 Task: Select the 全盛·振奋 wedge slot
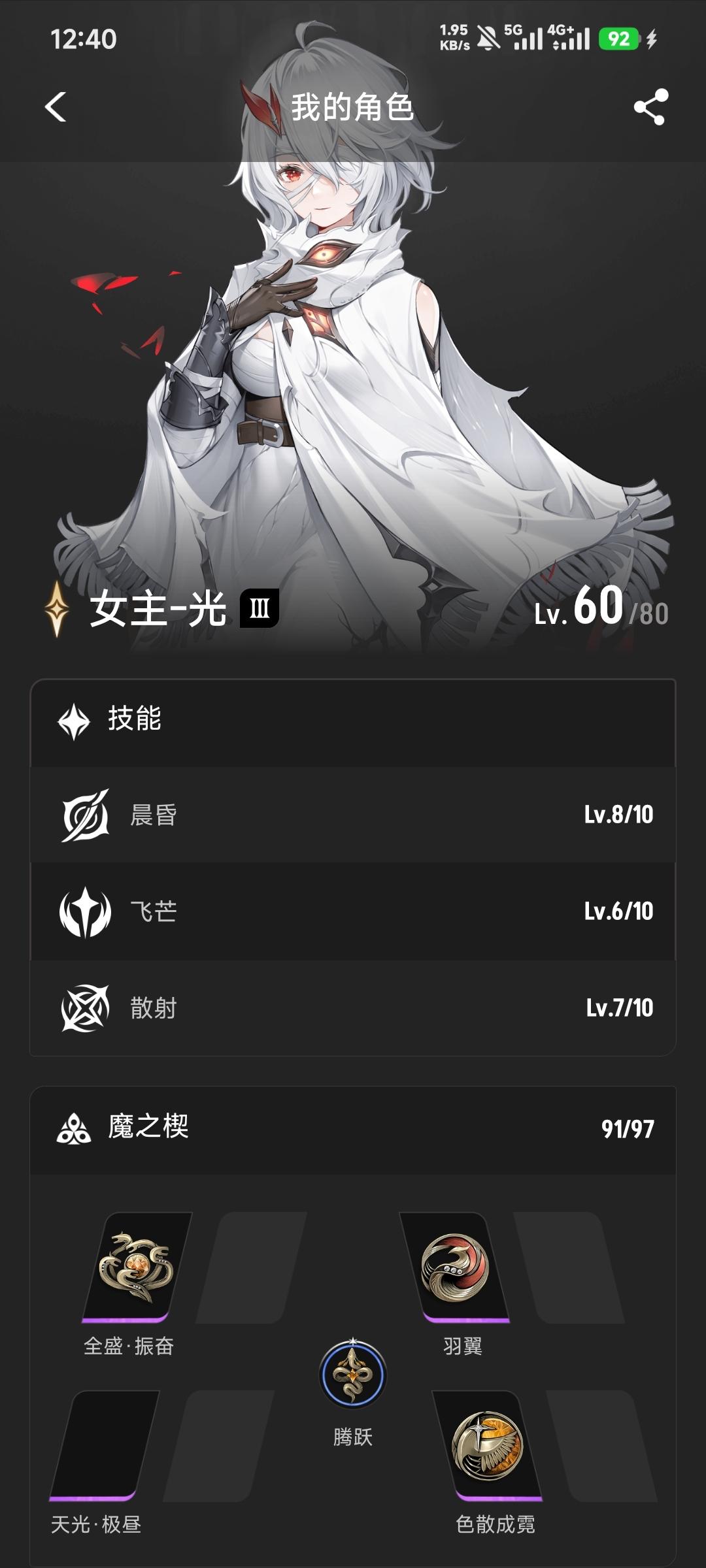tap(135, 1267)
